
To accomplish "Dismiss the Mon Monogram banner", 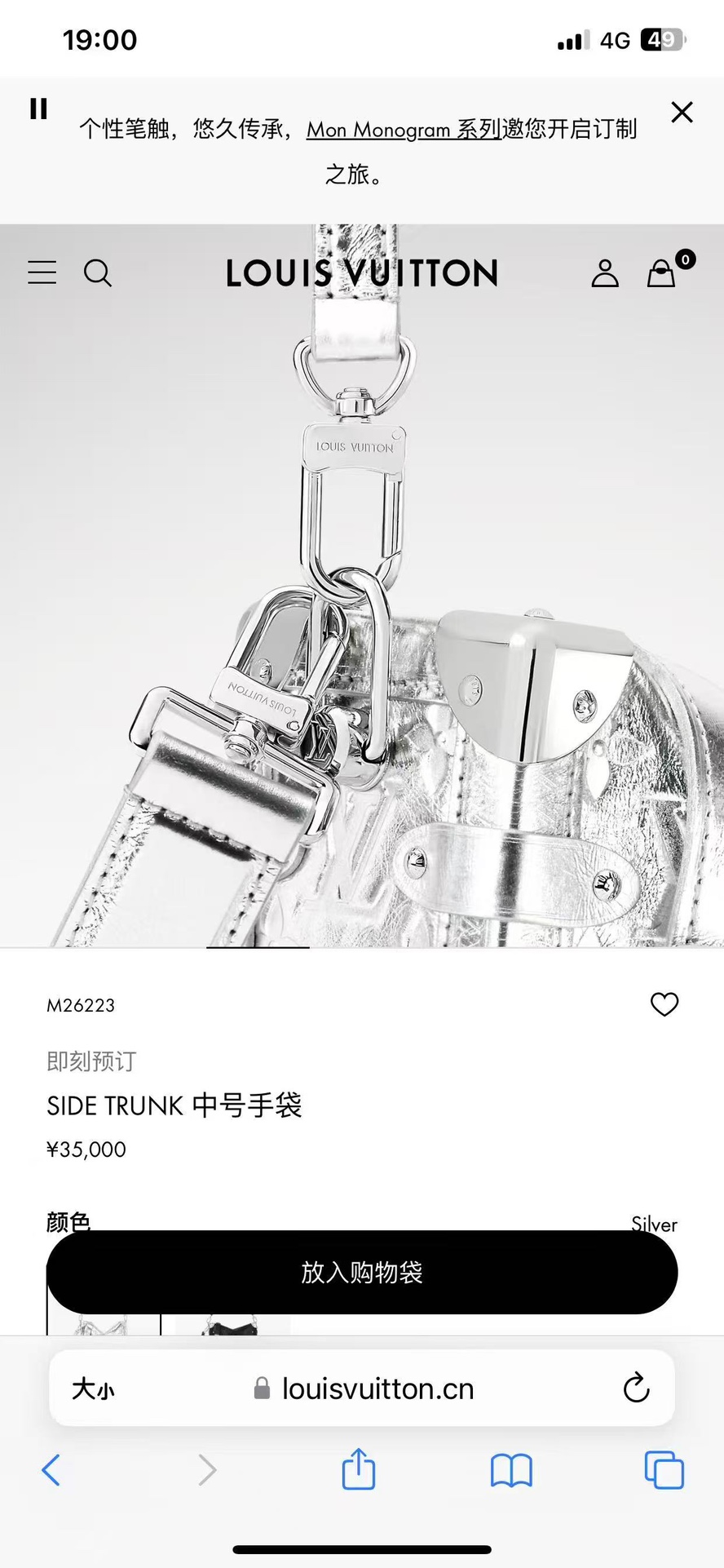I will click(x=682, y=113).
